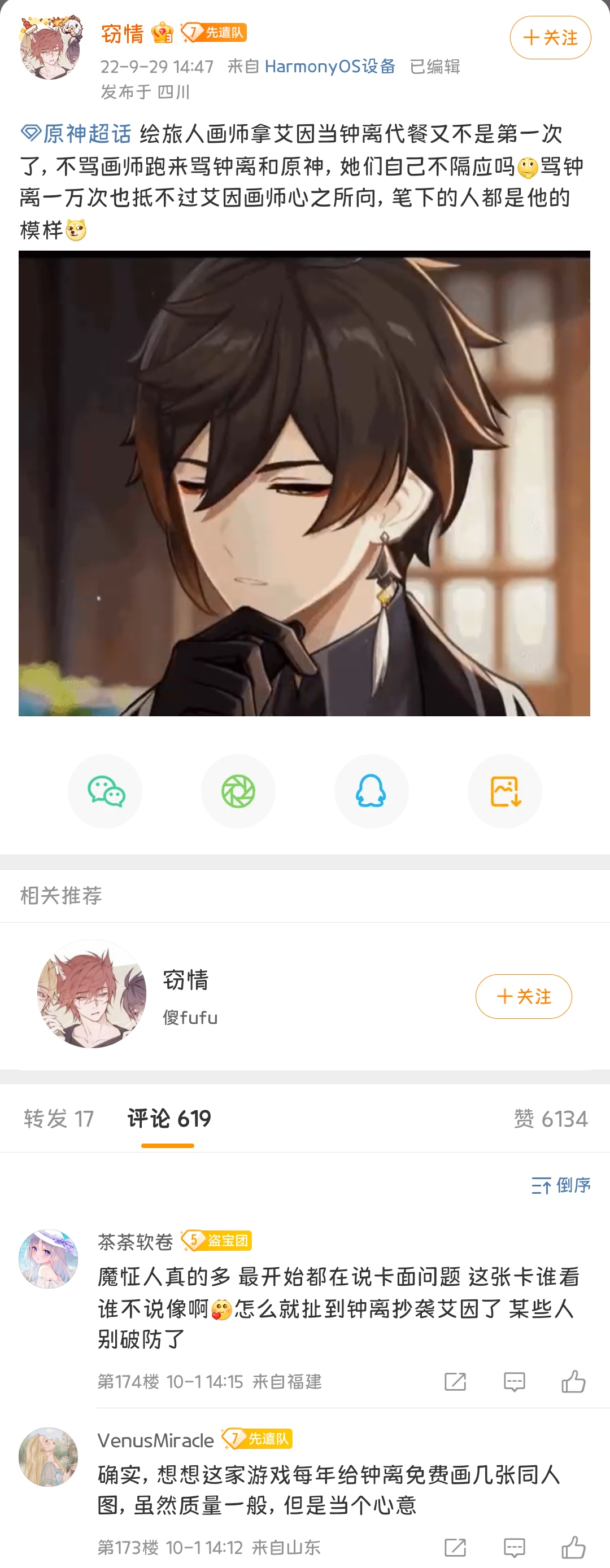Open the post image full screen
Image resolution: width=610 pixels, height=1568 pixels.
click(x=304, y=483)
